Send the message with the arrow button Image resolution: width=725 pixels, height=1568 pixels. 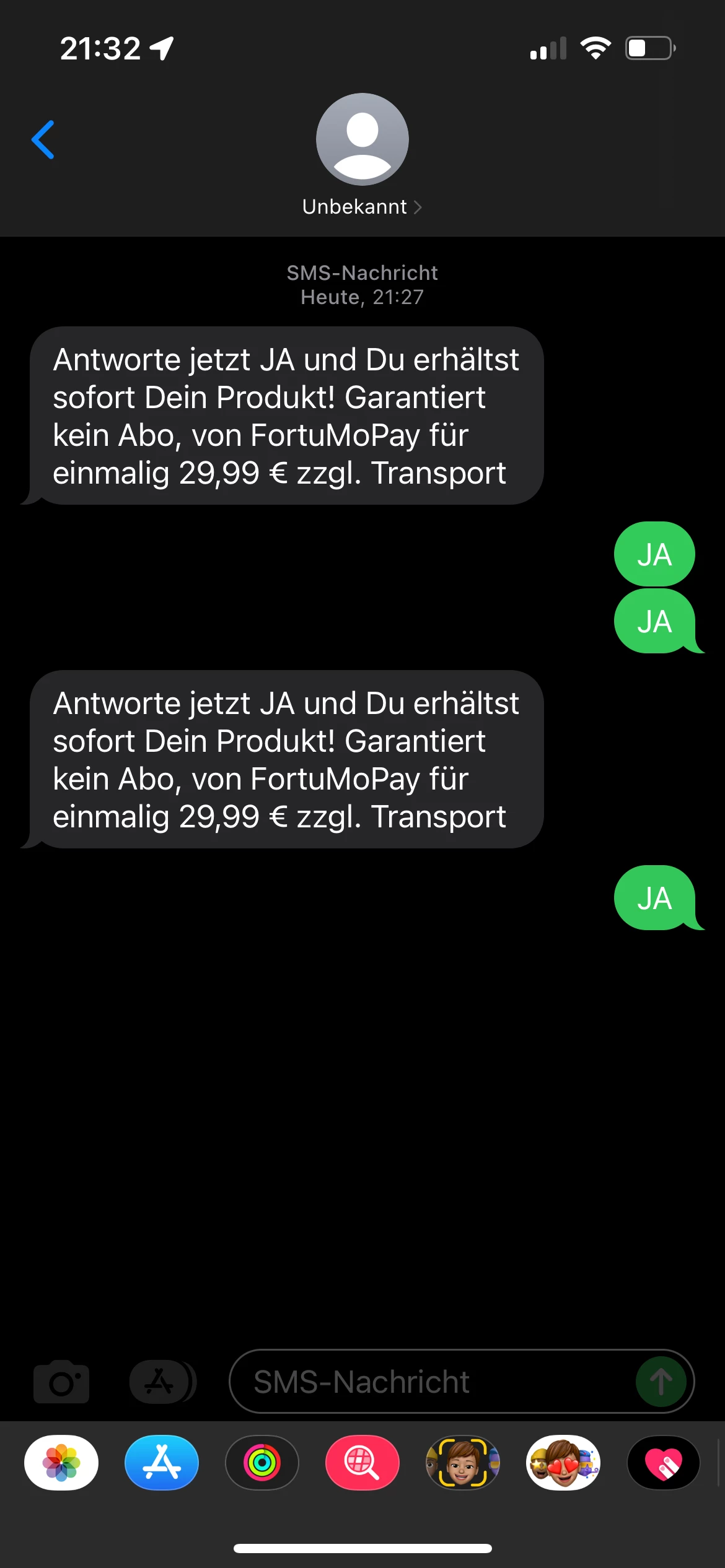[x=661, y=1381]
